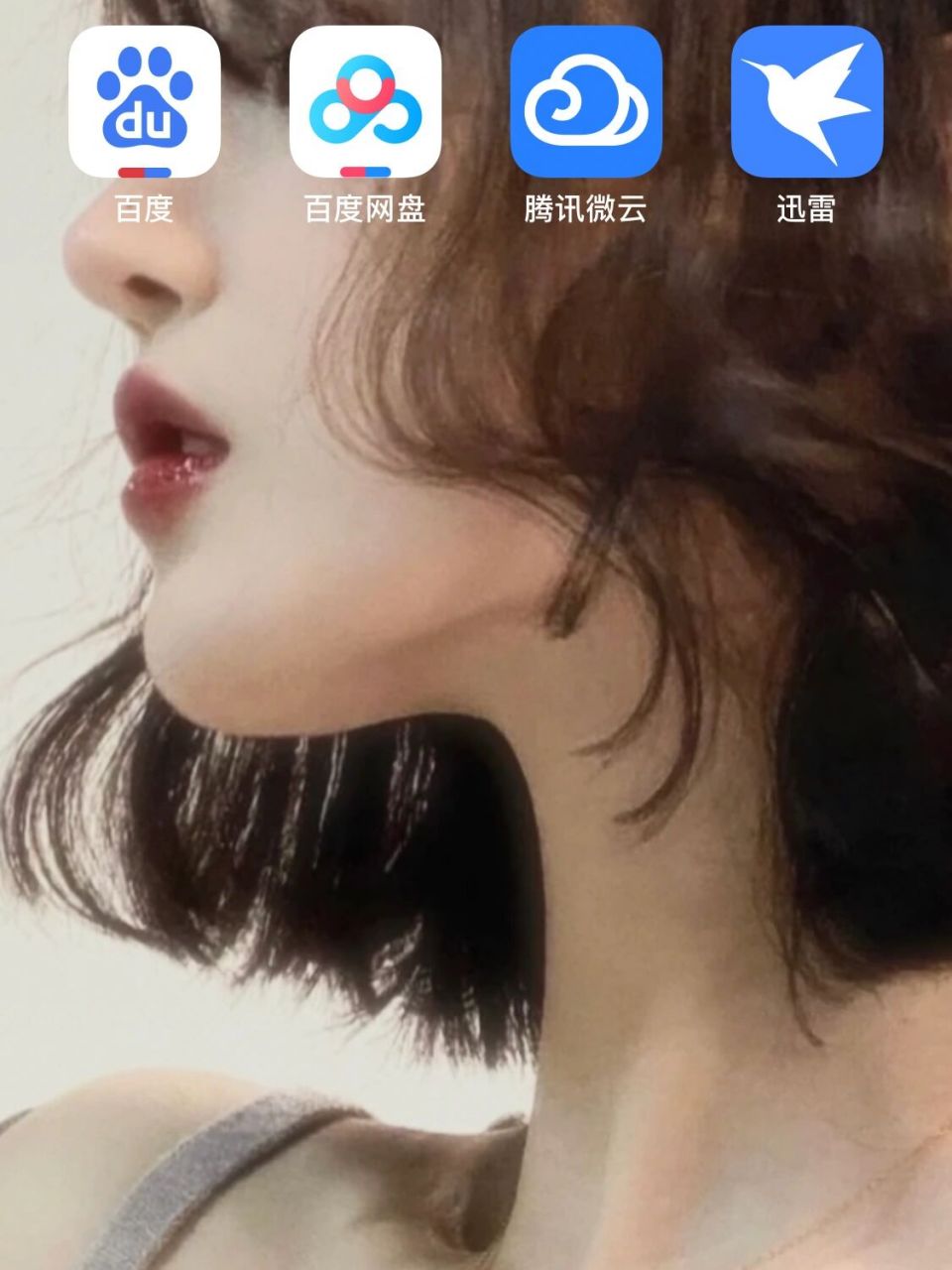Launch 百度网盘 cloud drive app
Screen dimensions: 952x1270
[365, 102]
